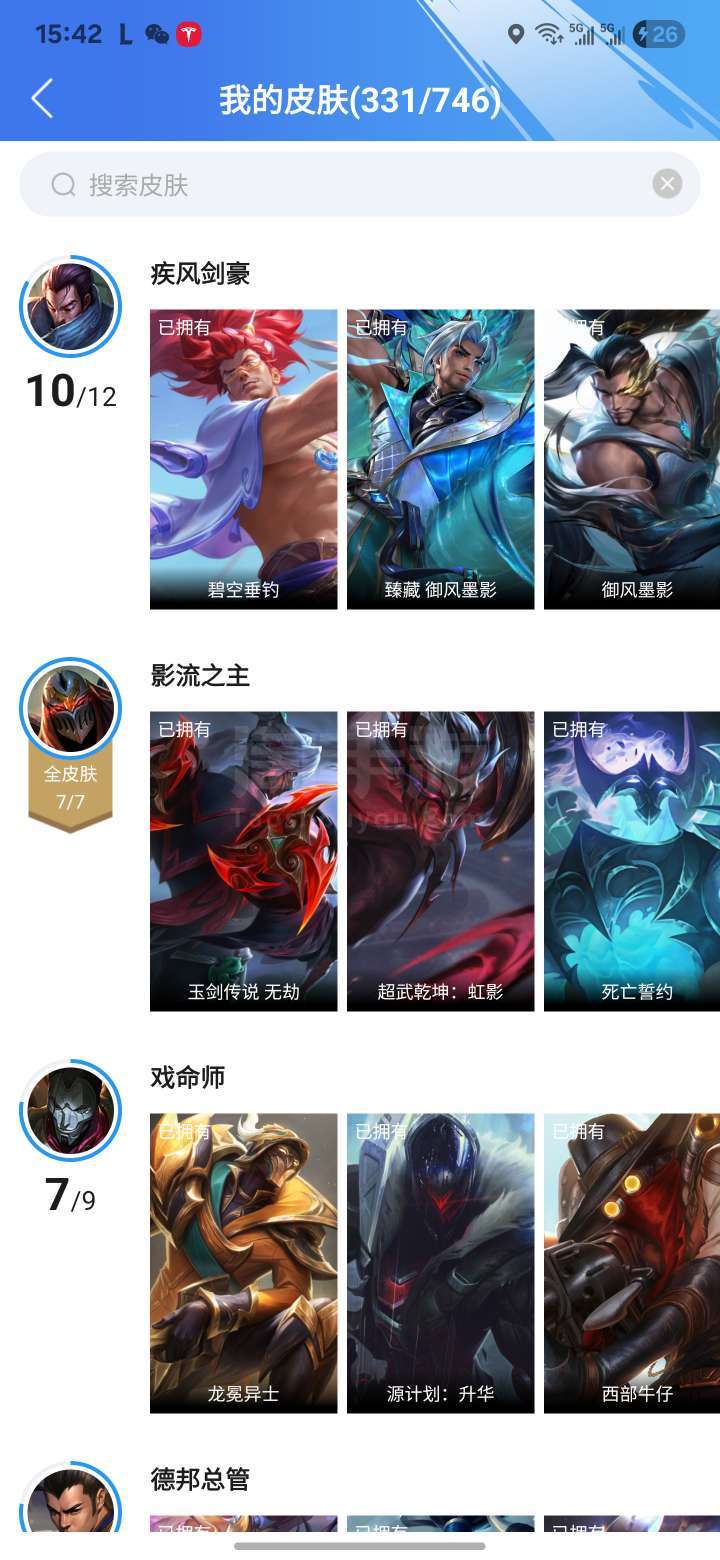Go back using the top-left arrow

pos(42,99)
